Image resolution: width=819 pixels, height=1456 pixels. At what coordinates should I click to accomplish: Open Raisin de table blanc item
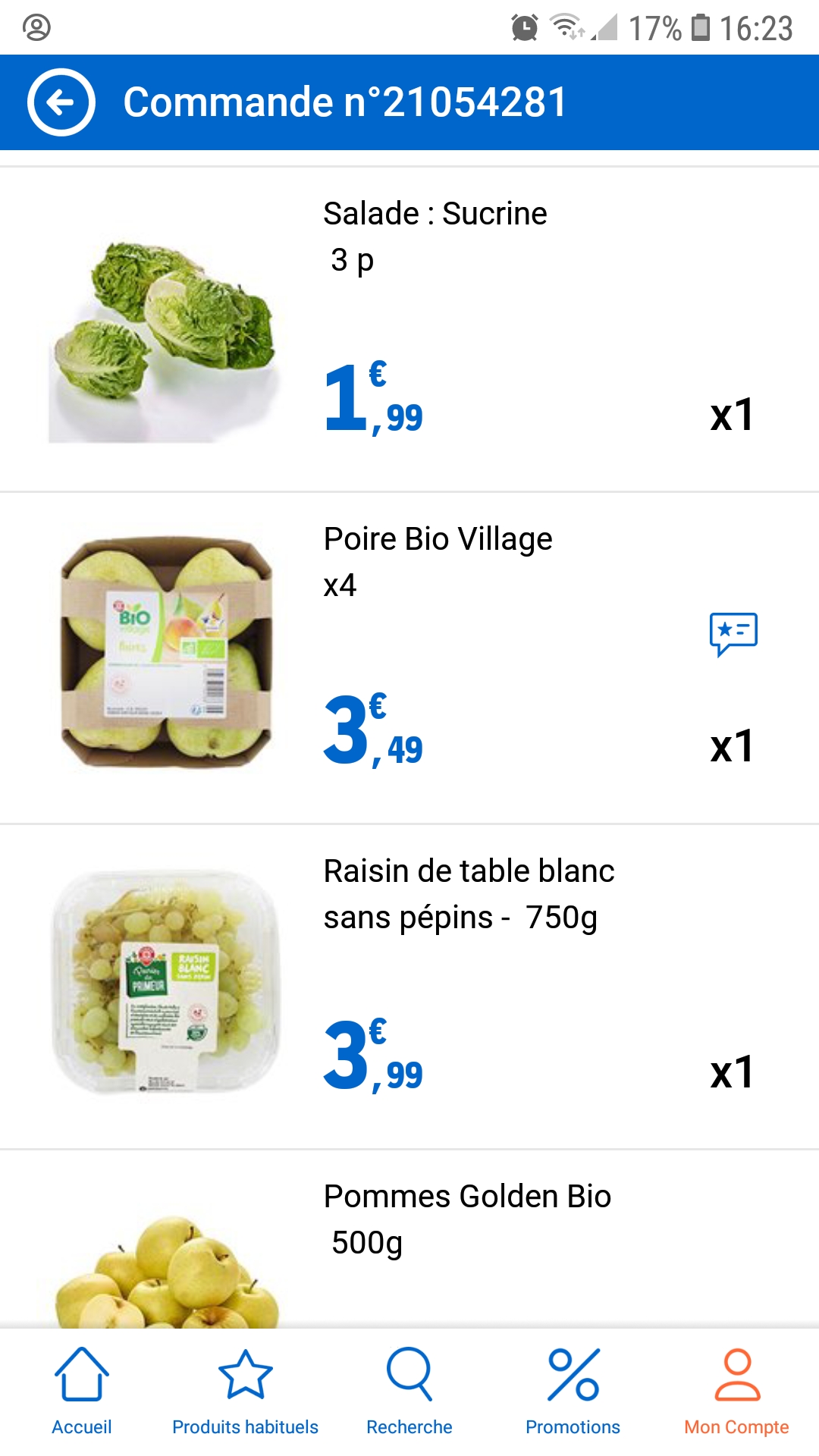(469, 872)
